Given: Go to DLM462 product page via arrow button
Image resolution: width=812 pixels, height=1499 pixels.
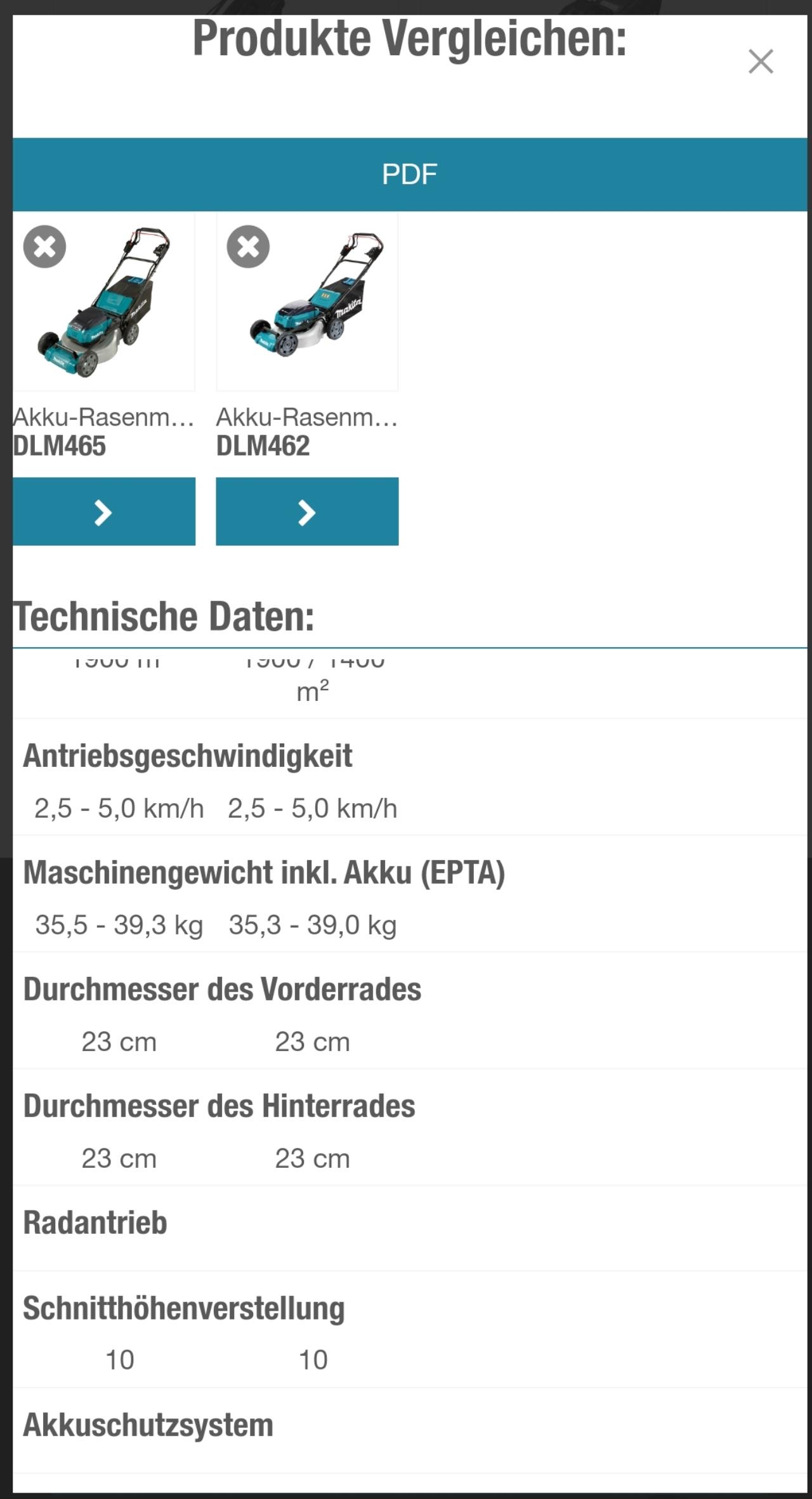Looking at the screenshot, I should [307, 511].
